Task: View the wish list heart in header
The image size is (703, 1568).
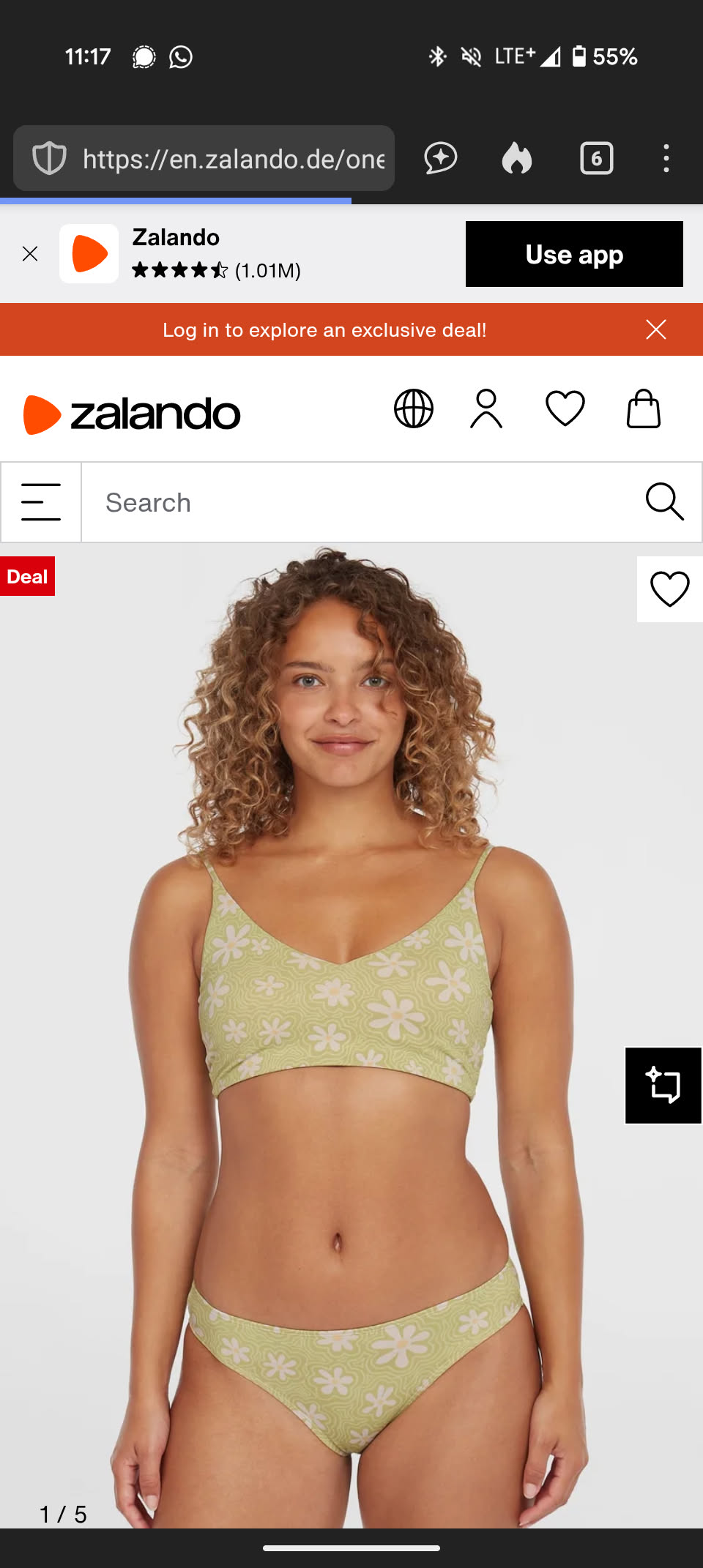Action: tap(565, 408)
